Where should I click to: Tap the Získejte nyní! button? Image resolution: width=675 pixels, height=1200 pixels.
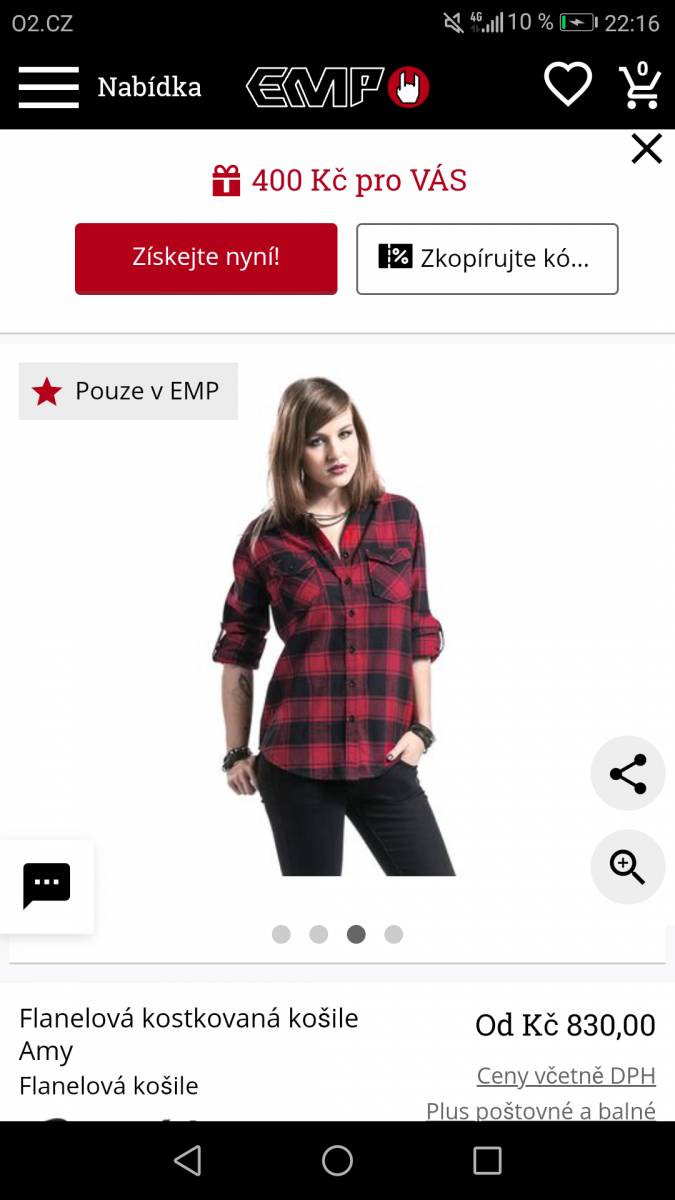point(206,258)
